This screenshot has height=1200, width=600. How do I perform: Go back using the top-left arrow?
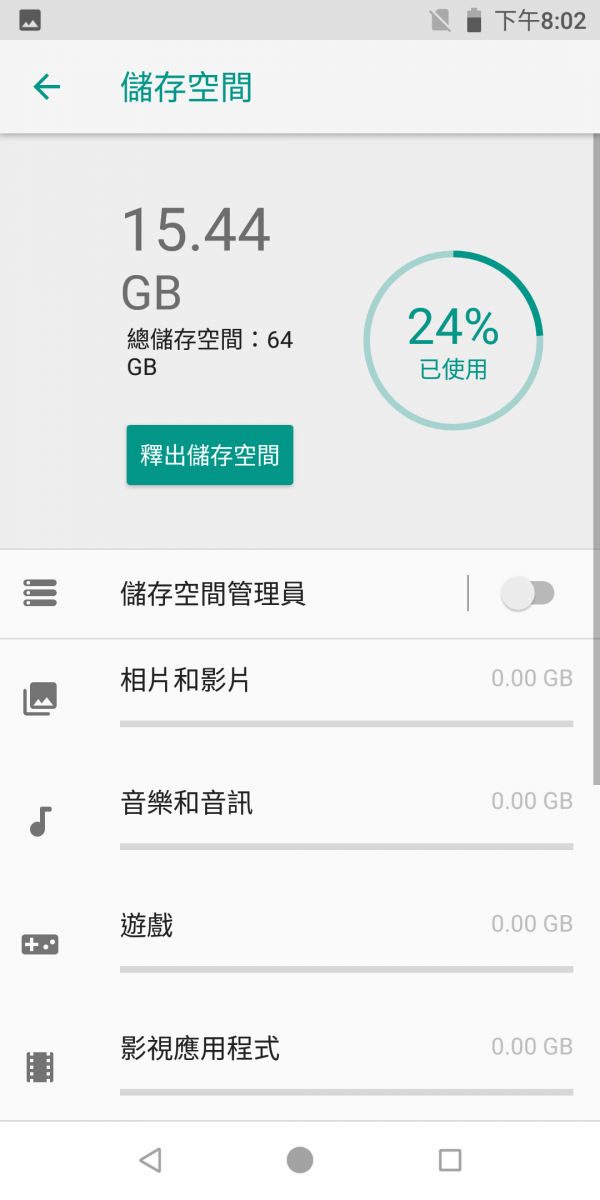[x=47, y=87]
